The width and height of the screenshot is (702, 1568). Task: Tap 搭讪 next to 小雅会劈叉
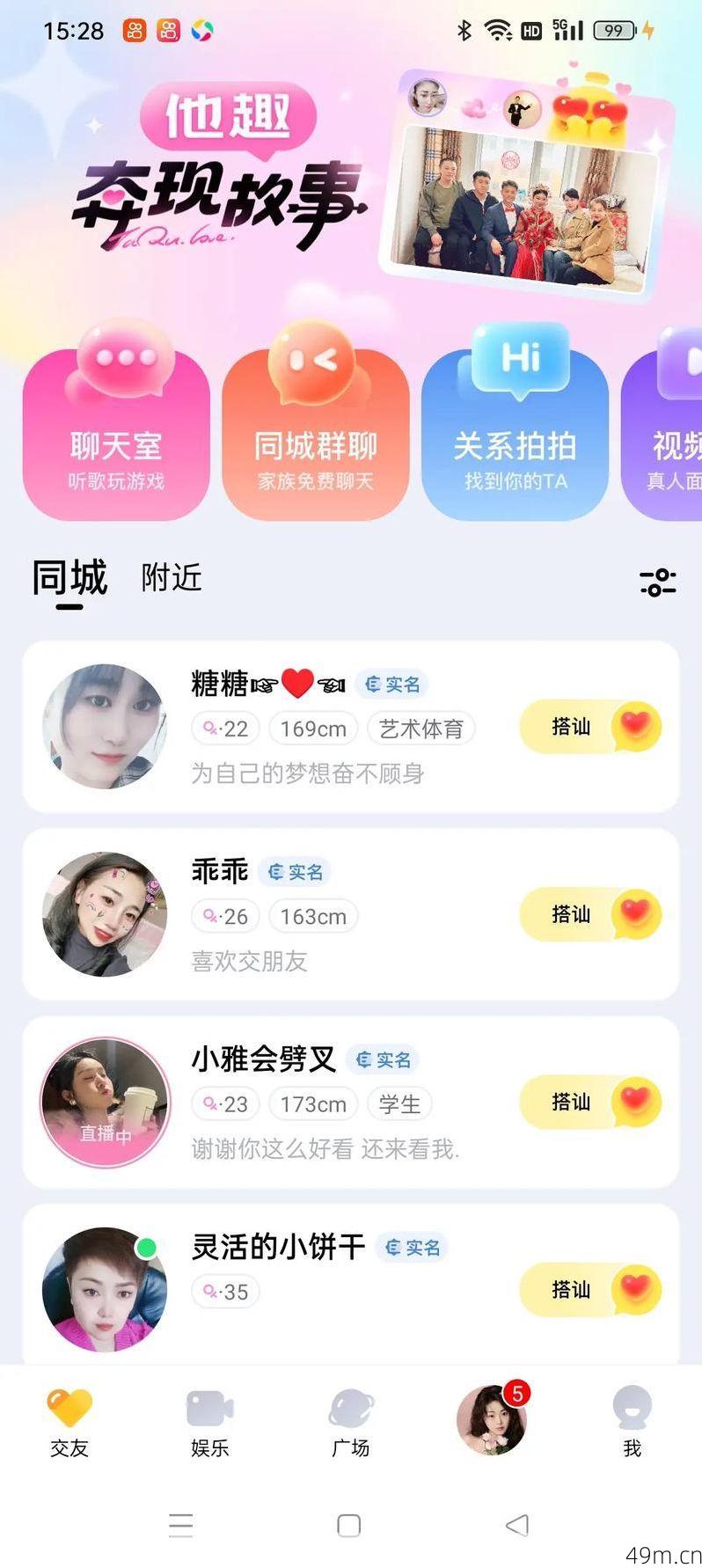(x=589, y=1102)
